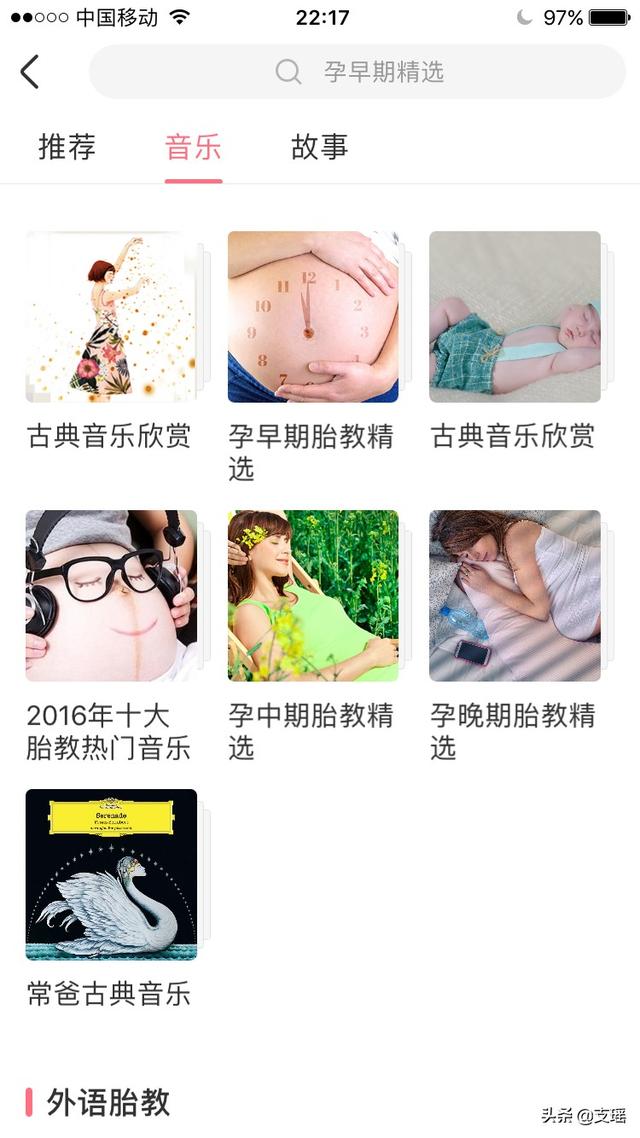Choose the 孕中期胎教精选 album
The width and height of the screenshot is (640, 1138).
pos(313,596)
